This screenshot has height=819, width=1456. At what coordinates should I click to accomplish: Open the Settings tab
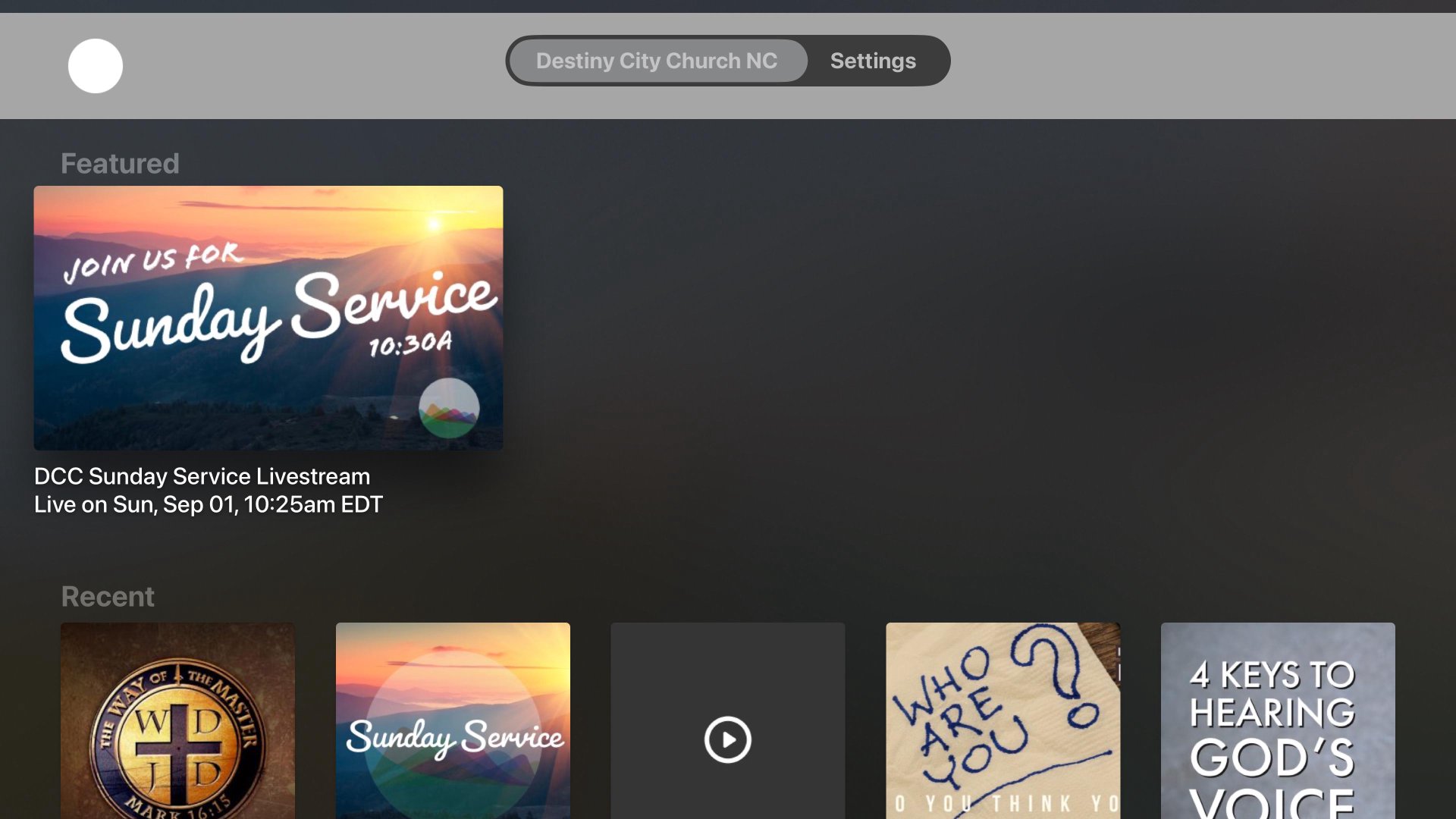873,61
